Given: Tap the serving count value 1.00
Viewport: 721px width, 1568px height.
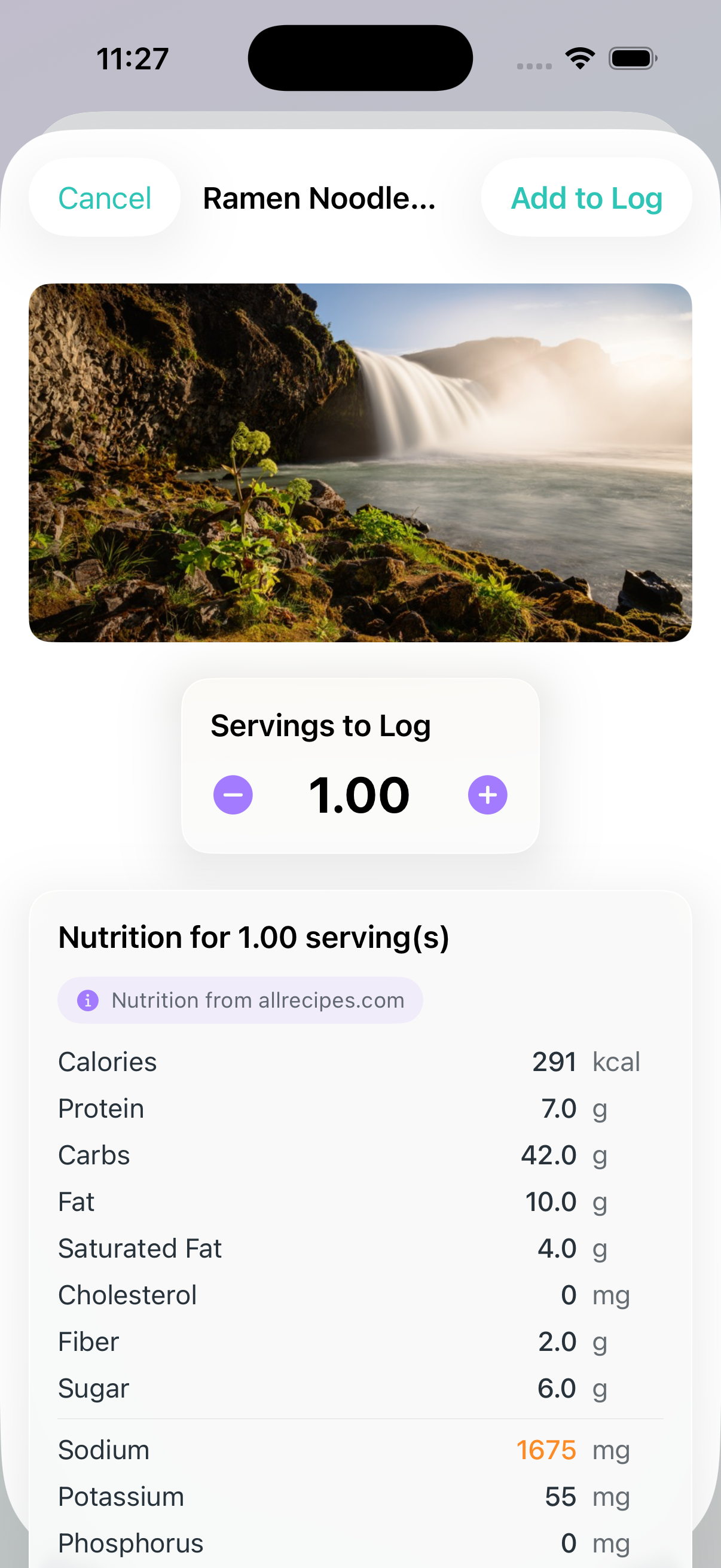Looking at the screenshot, I should [x=360, y=794].
